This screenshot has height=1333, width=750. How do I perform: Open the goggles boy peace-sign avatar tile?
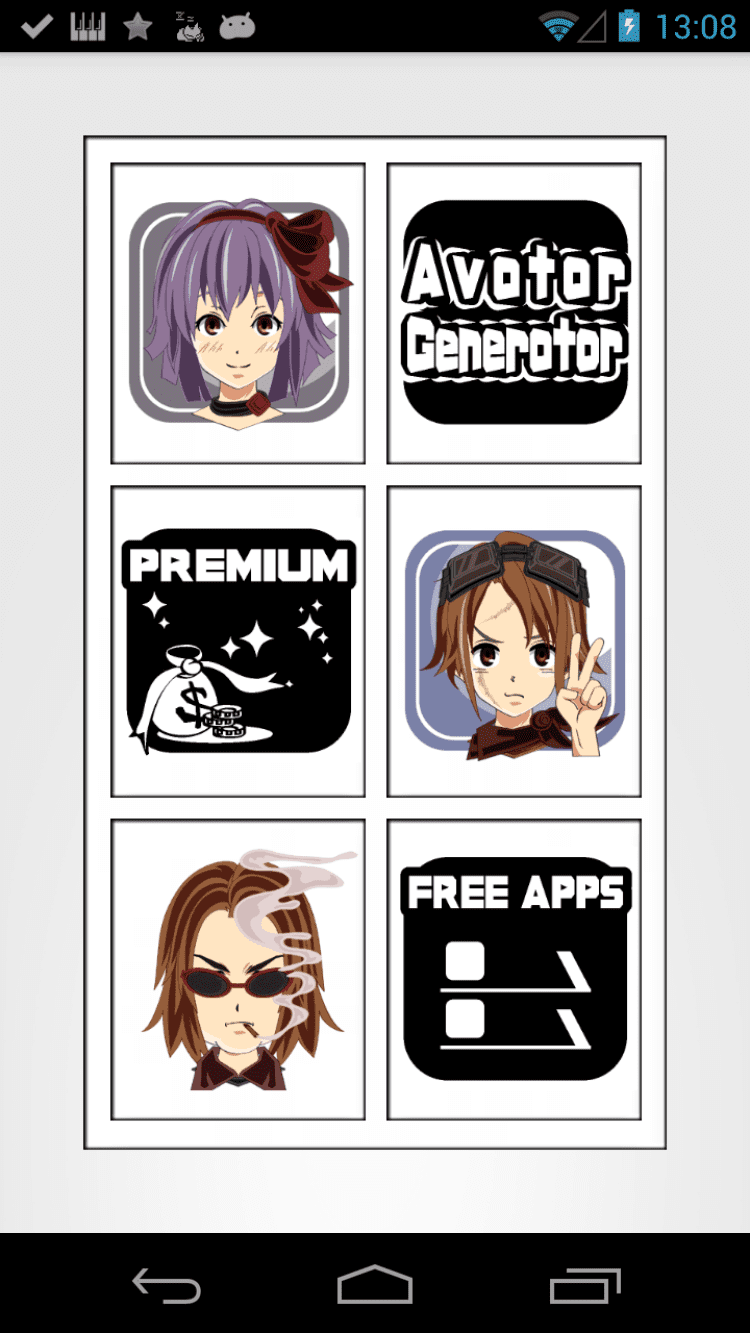tap(514, 641)
